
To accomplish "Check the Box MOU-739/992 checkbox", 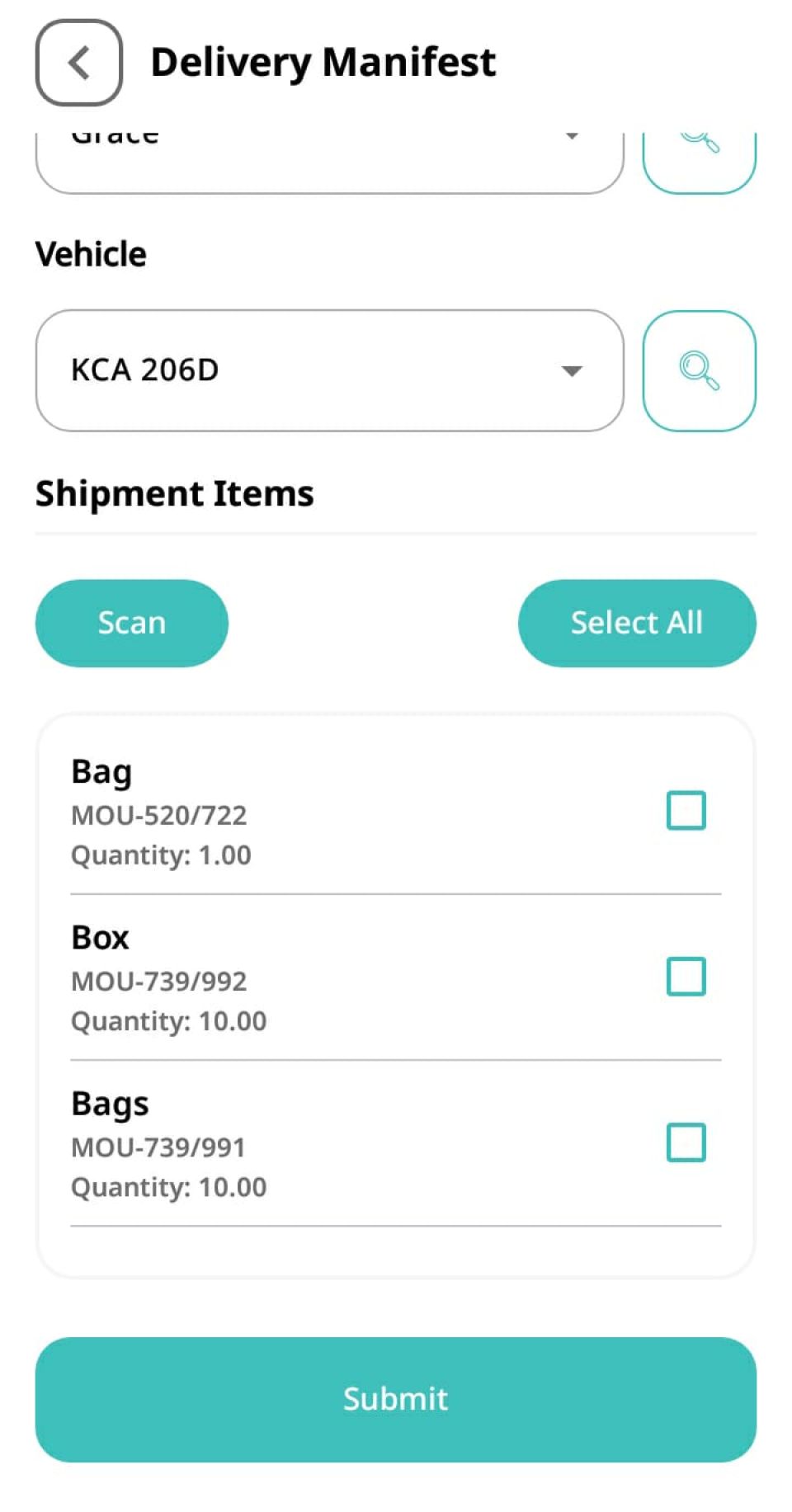I will (x=686, y=977).
